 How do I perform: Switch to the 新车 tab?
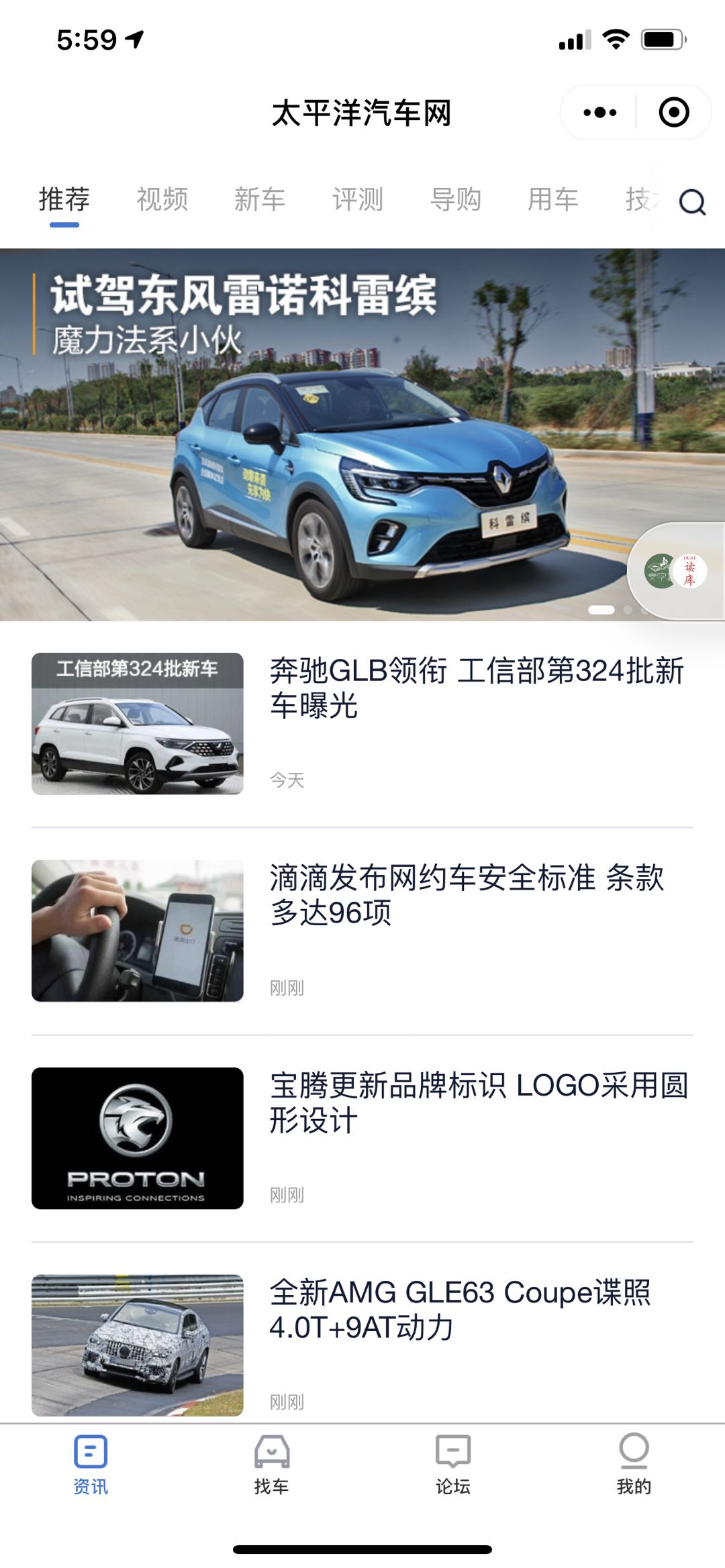[260, 200]
